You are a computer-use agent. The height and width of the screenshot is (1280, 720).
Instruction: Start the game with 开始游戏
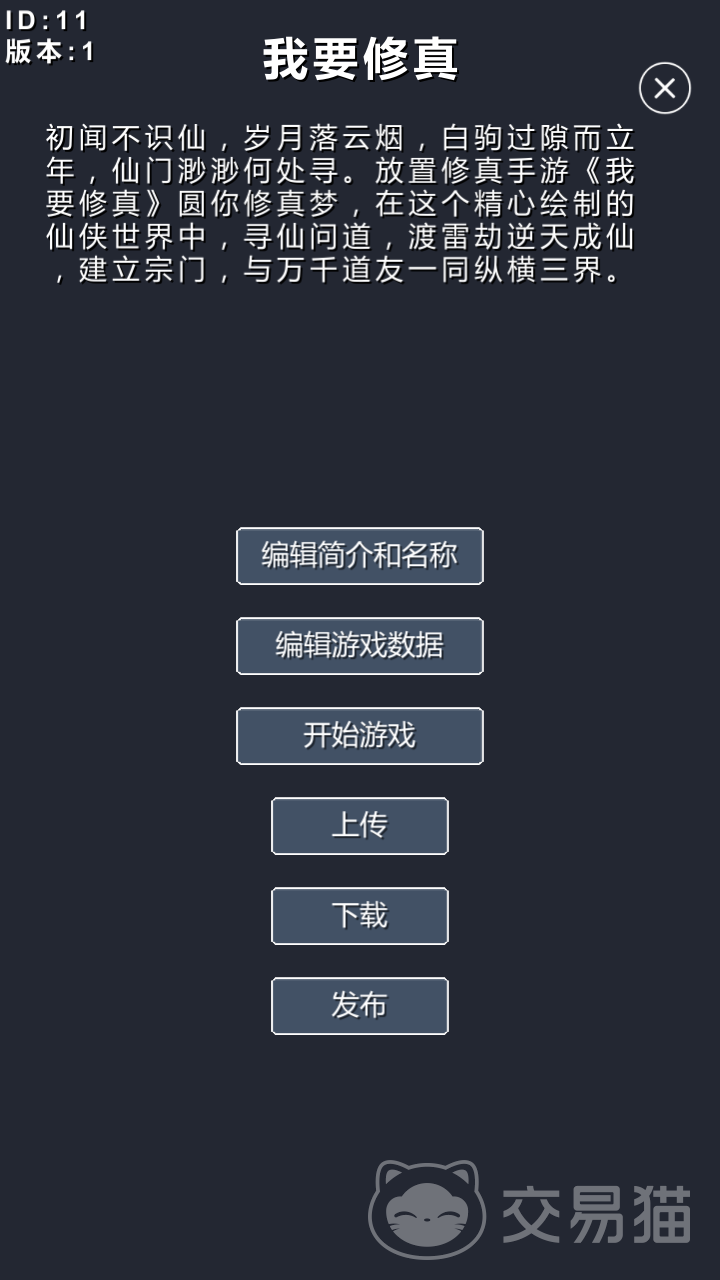click(360, 736)
